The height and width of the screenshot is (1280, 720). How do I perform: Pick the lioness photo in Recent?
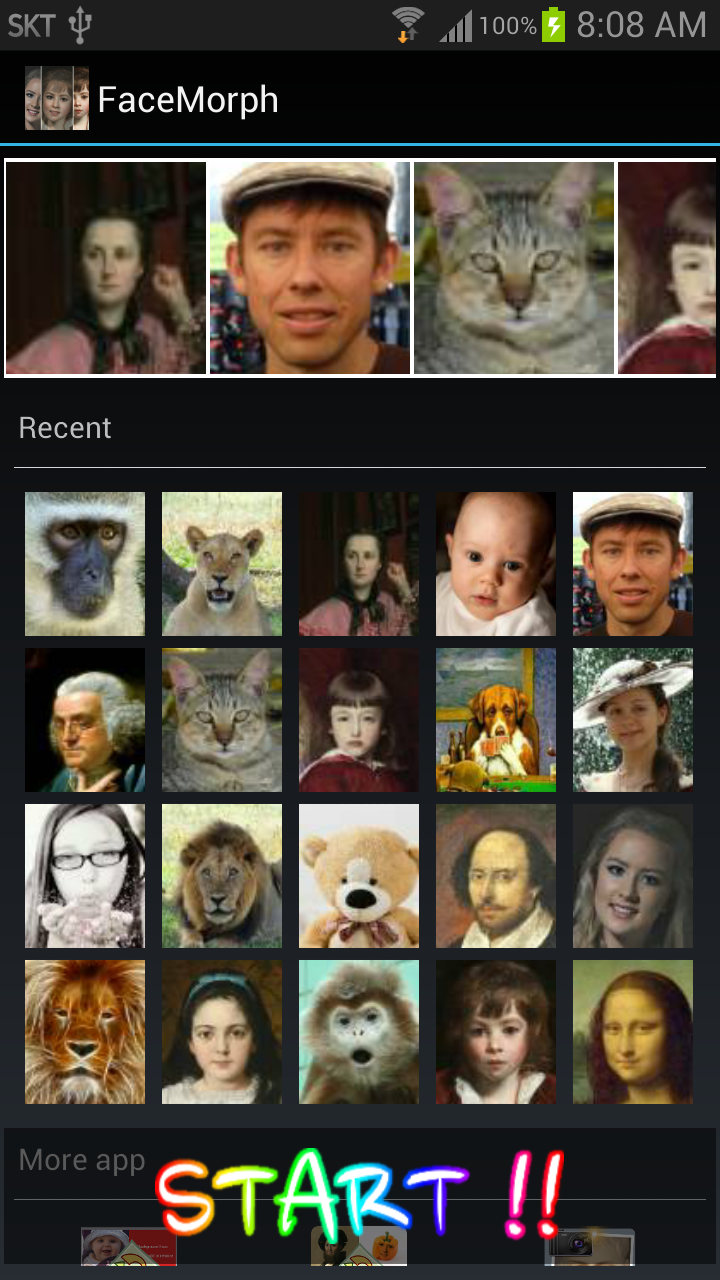pos(222,564)
